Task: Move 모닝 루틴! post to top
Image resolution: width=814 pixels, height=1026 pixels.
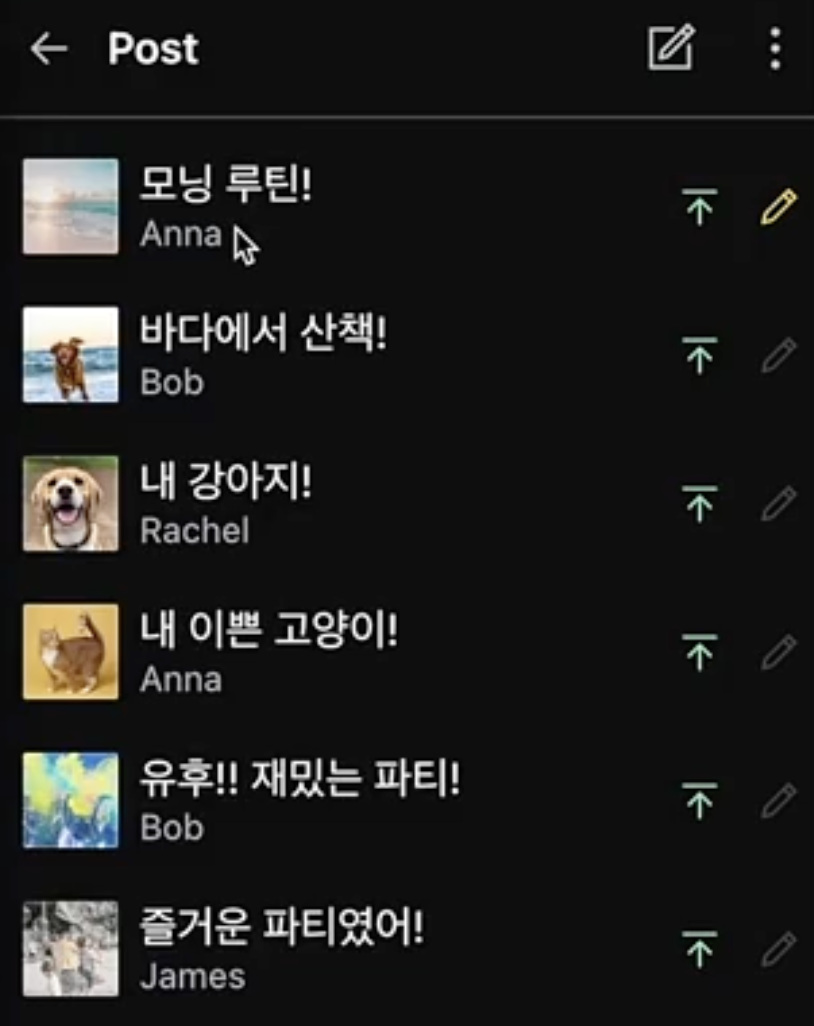Action: pos(700,207)
